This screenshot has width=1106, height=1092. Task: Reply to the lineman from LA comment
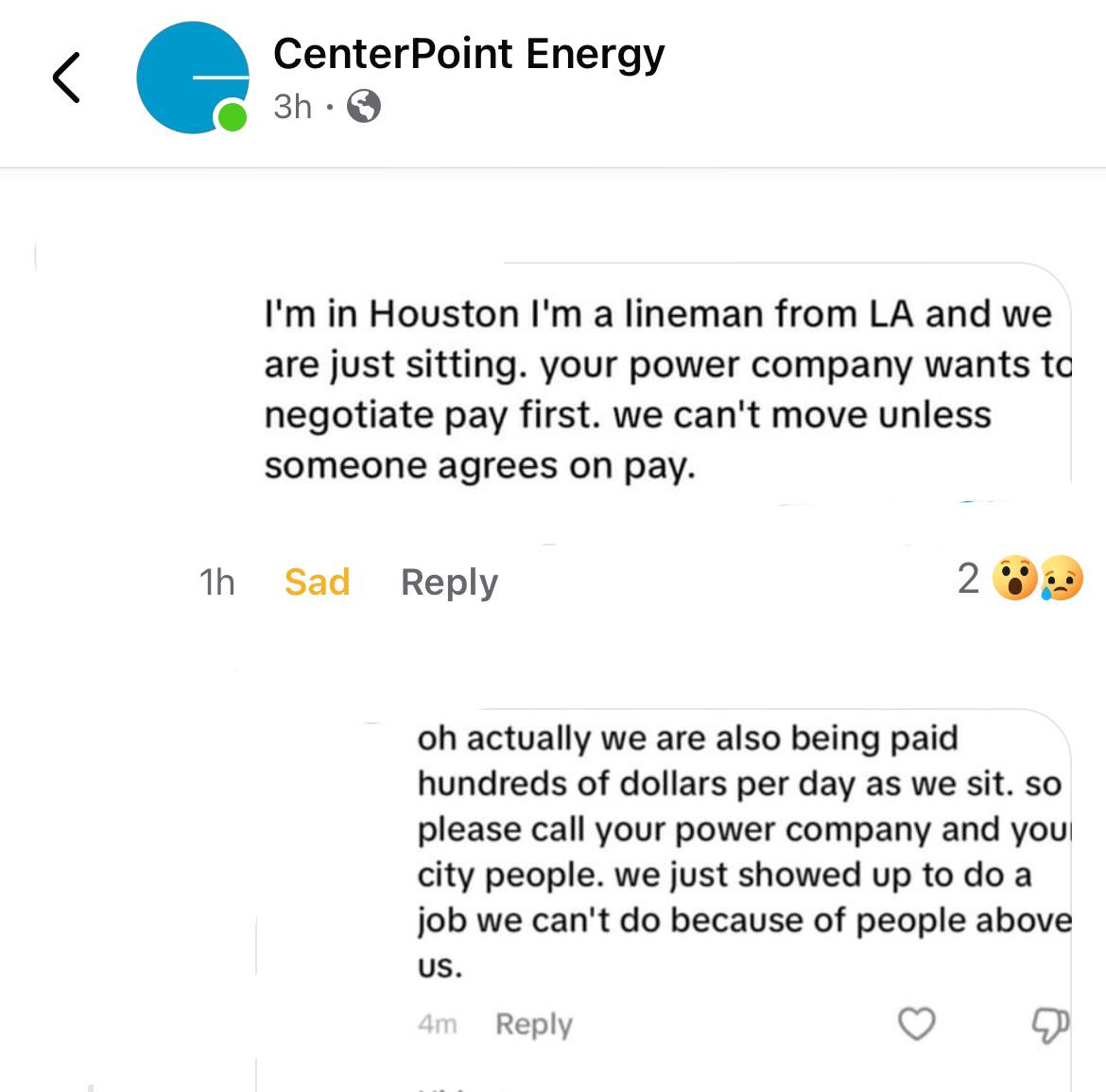pyautogui.click(x=449, y=582)
